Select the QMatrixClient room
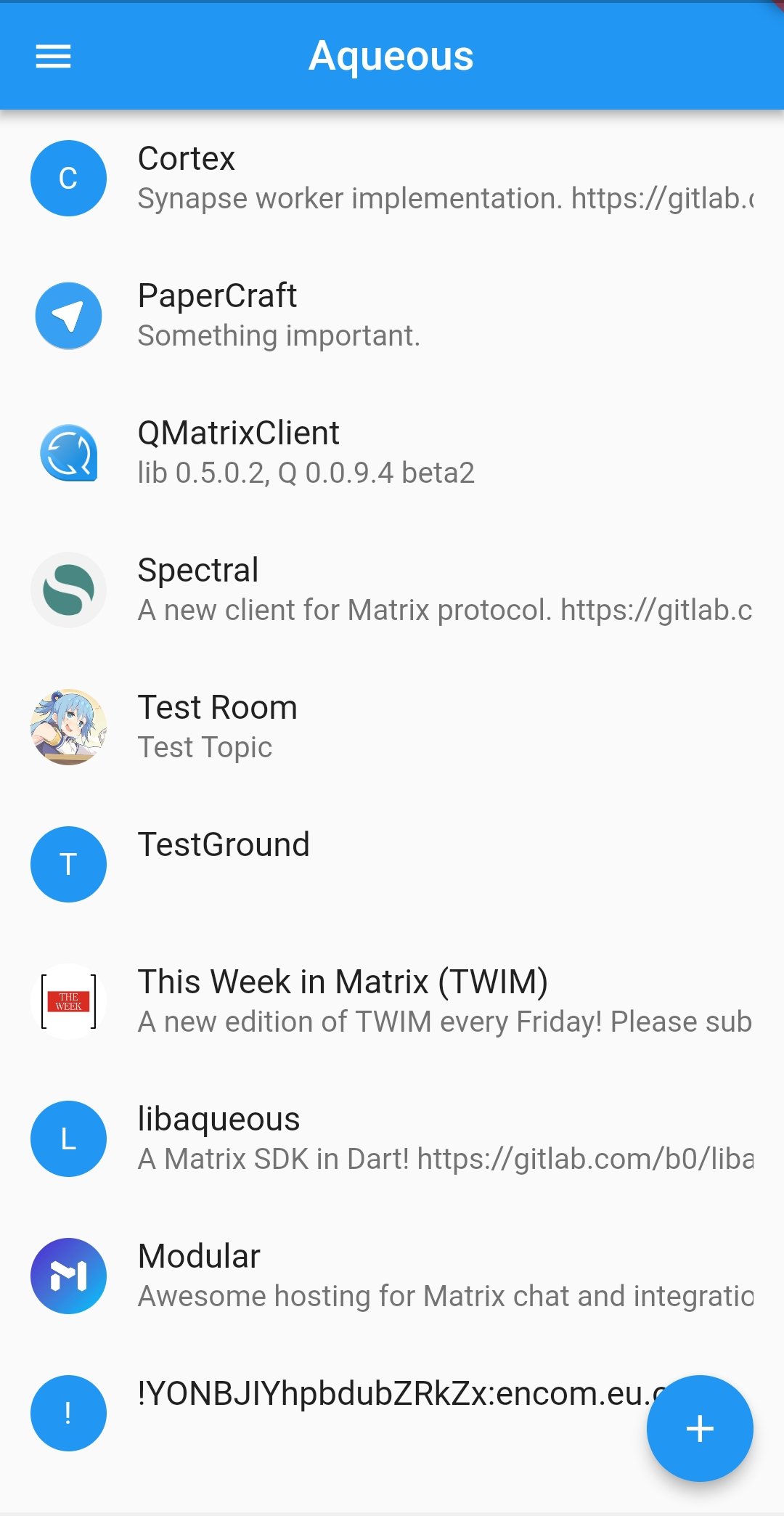Image resolution: width=784 pixels, height=1516 pixels. pyautogui.click(x=392, y=453)
